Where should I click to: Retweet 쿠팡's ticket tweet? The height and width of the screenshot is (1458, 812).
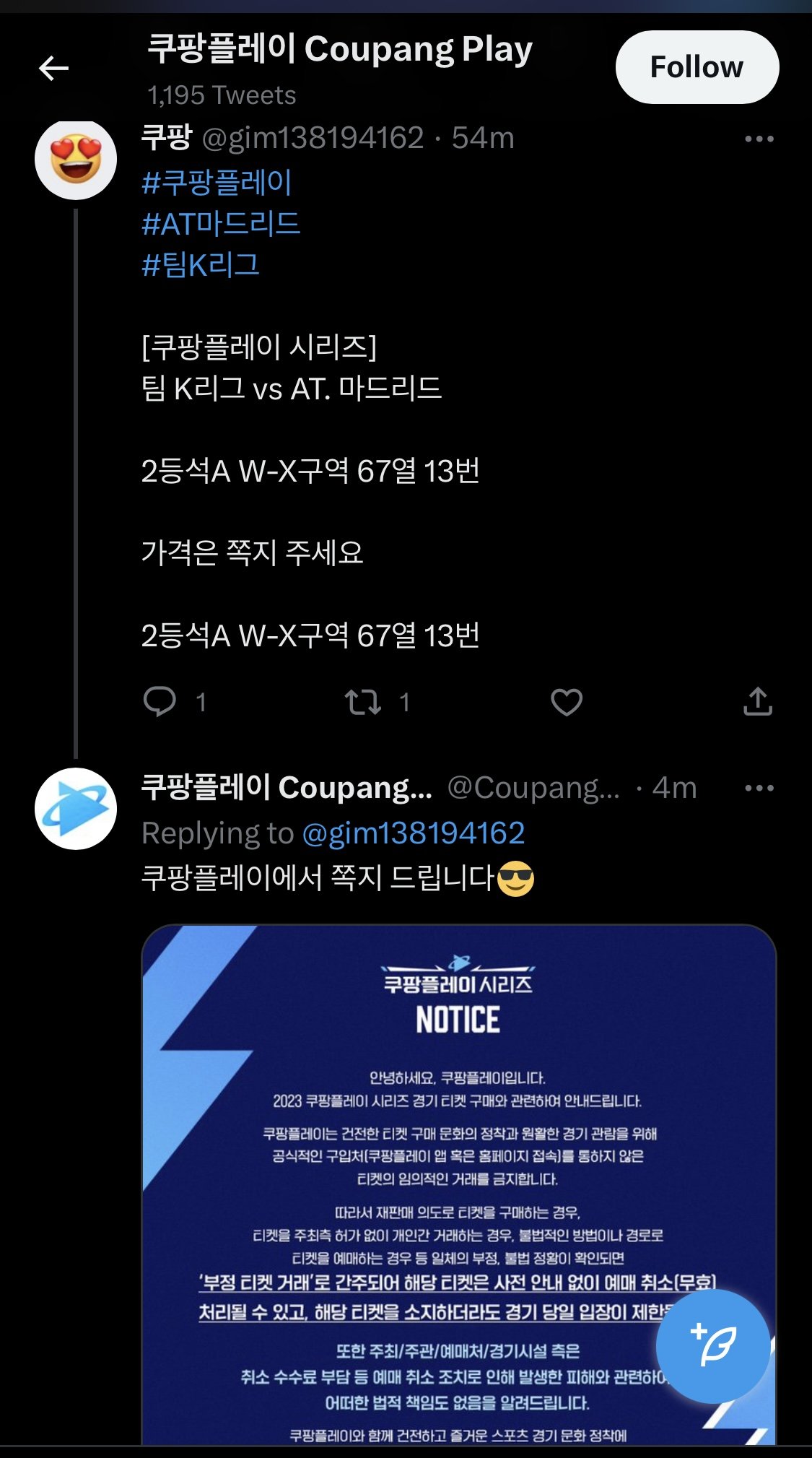pyautogui.click(x=362, y=702)
